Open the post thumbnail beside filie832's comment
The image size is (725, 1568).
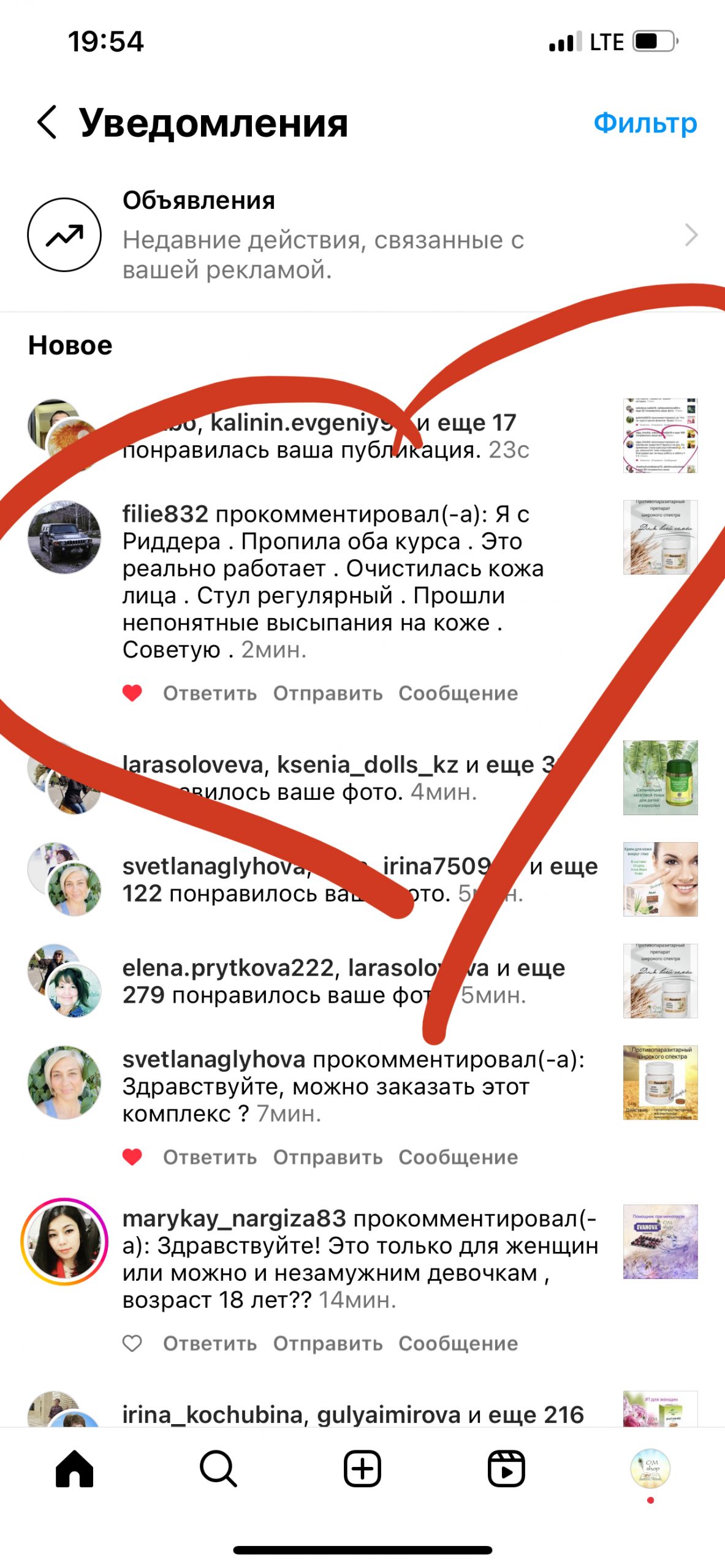tap(660, 537)
